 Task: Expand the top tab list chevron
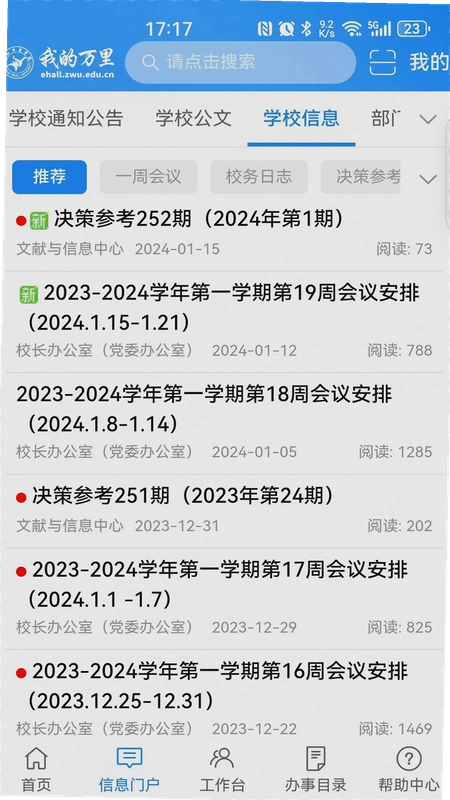click(428, 119)
